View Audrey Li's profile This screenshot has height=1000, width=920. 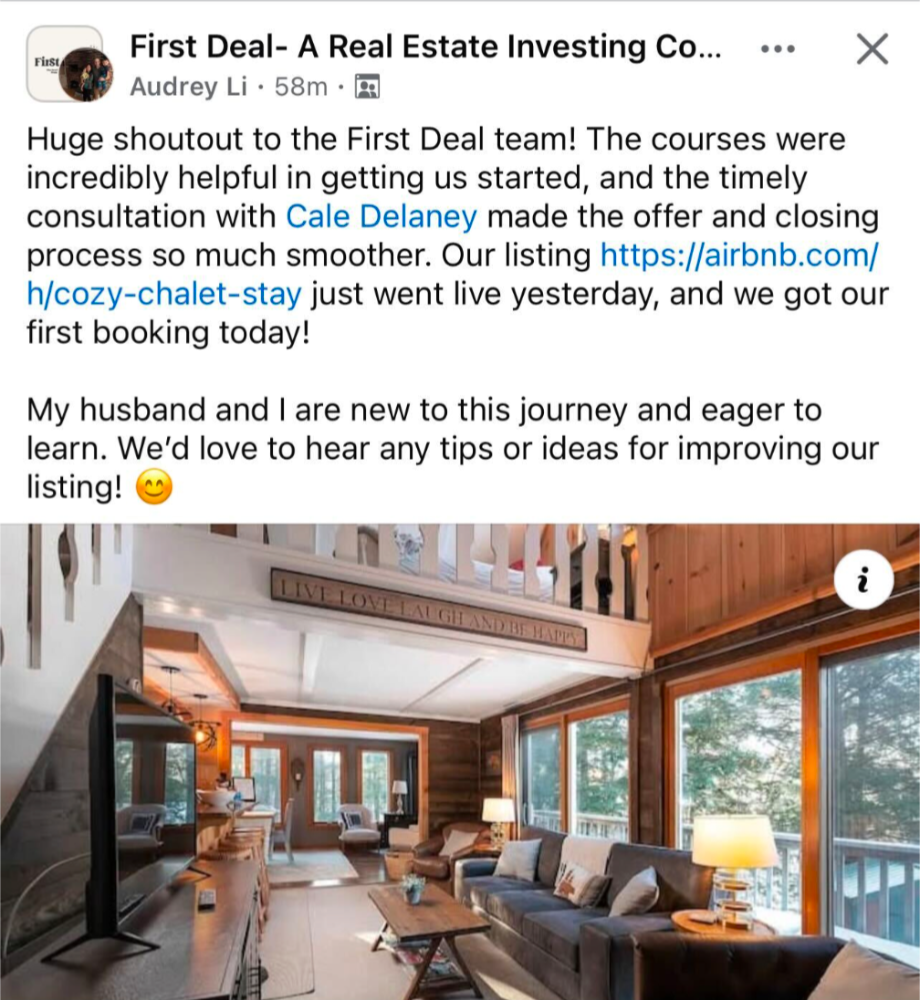click(188, 87)
